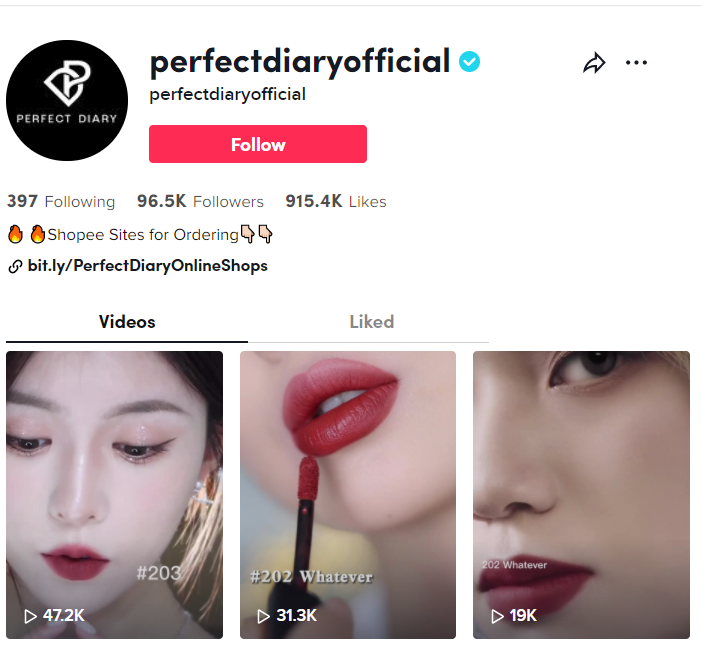Screen dimensions: 701x647
Task: Select the Videos tab
Action: [x=127, y=322]
